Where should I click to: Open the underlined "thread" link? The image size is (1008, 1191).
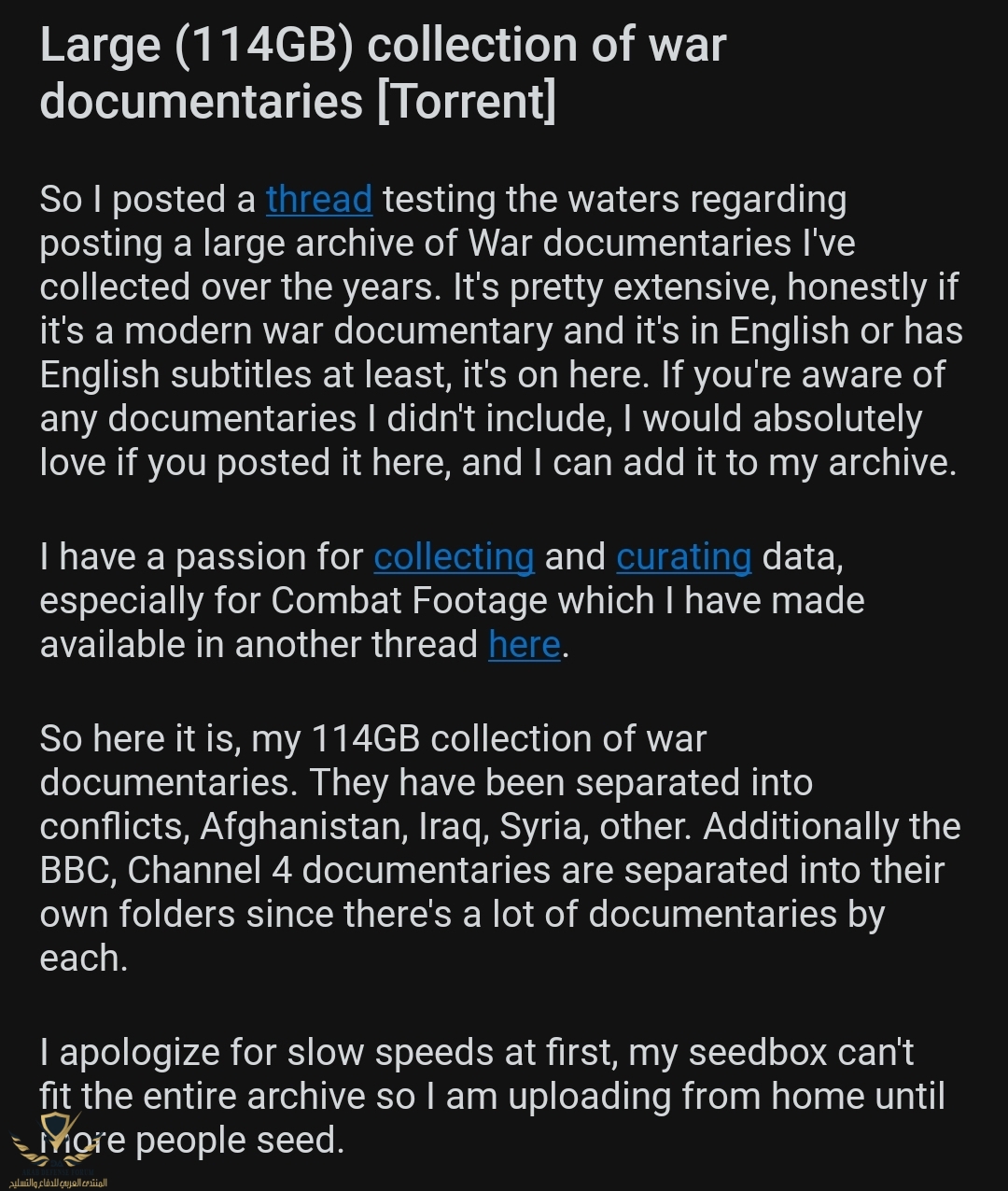pyautogui.click(x=318, y=200)
